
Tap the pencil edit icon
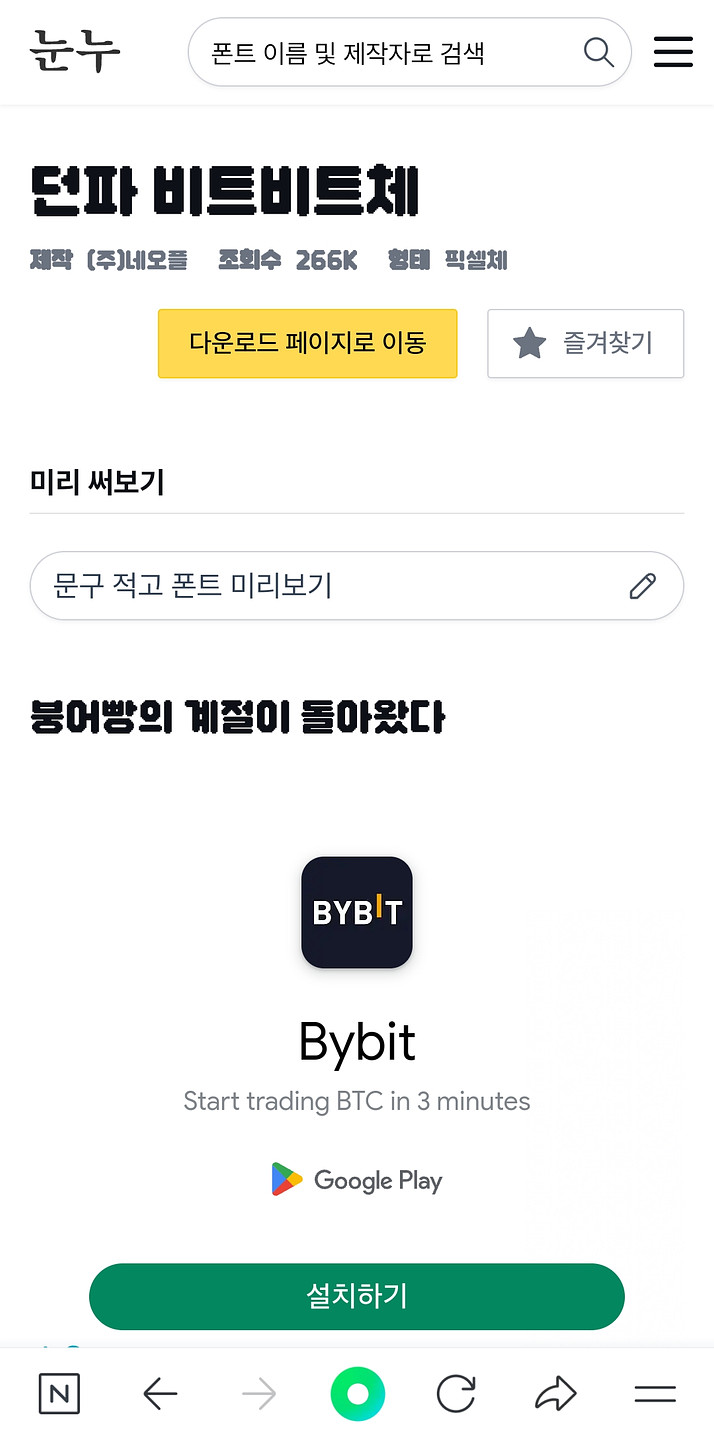click(x=642, y=585)
